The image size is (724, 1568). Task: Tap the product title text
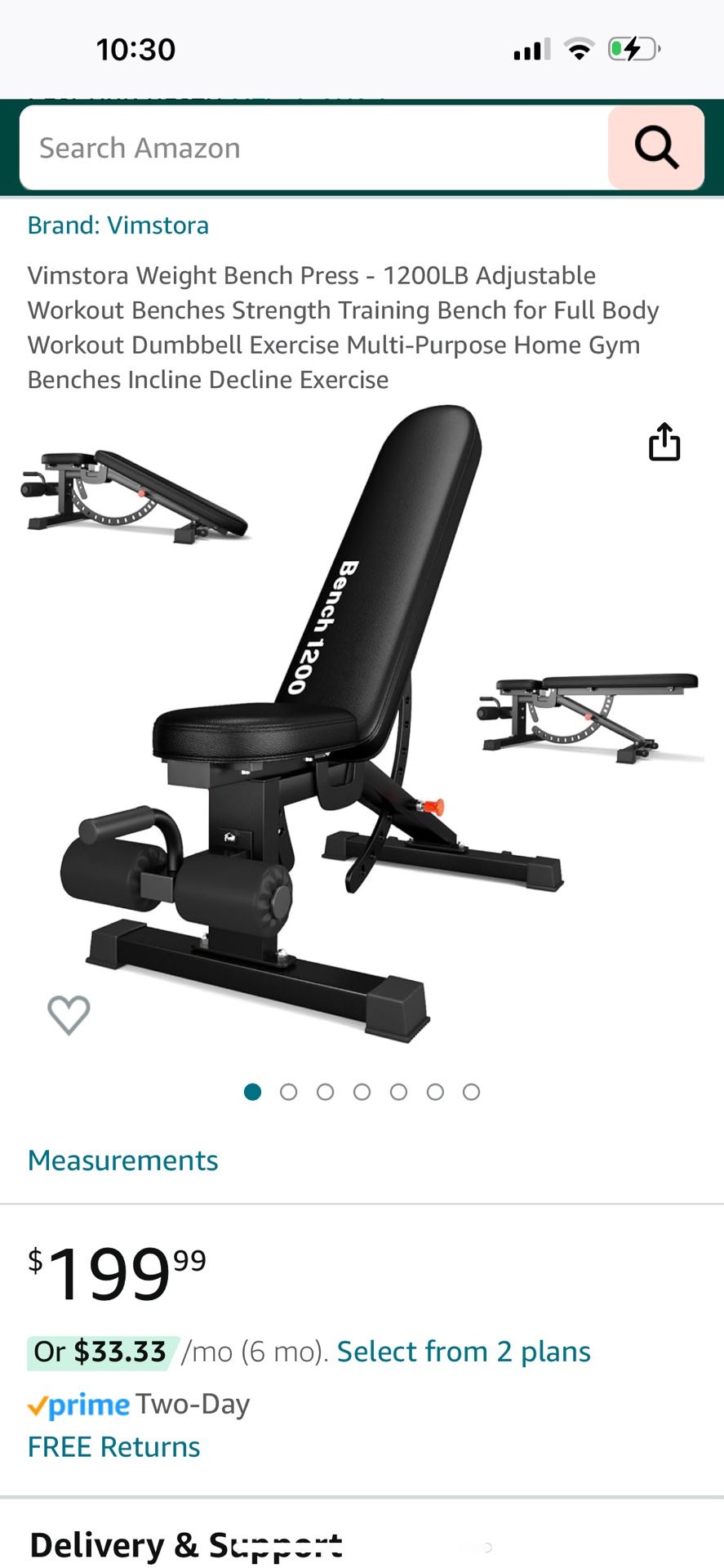coord(343,327)
